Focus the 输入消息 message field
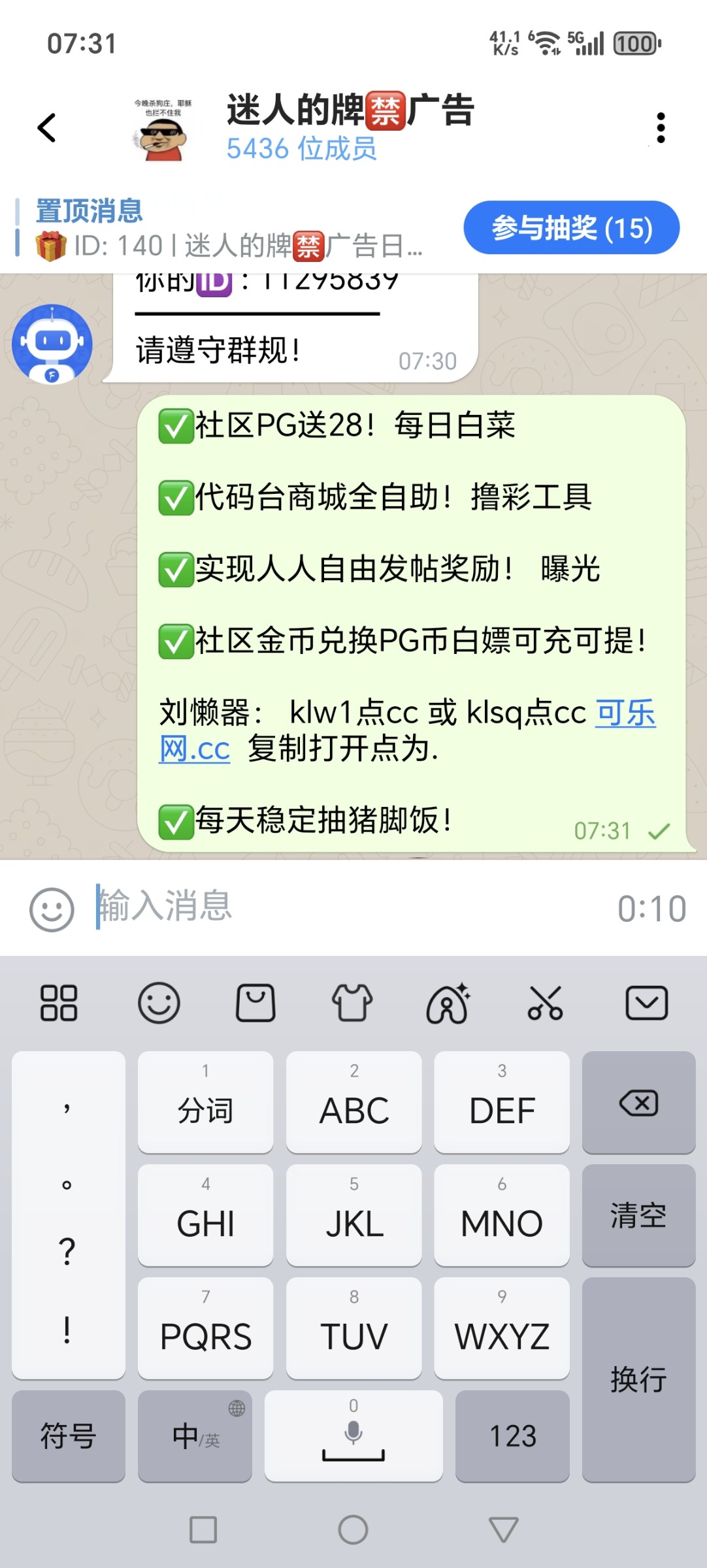This screenshot has height=1568, width=707. [x=353, y=907]
